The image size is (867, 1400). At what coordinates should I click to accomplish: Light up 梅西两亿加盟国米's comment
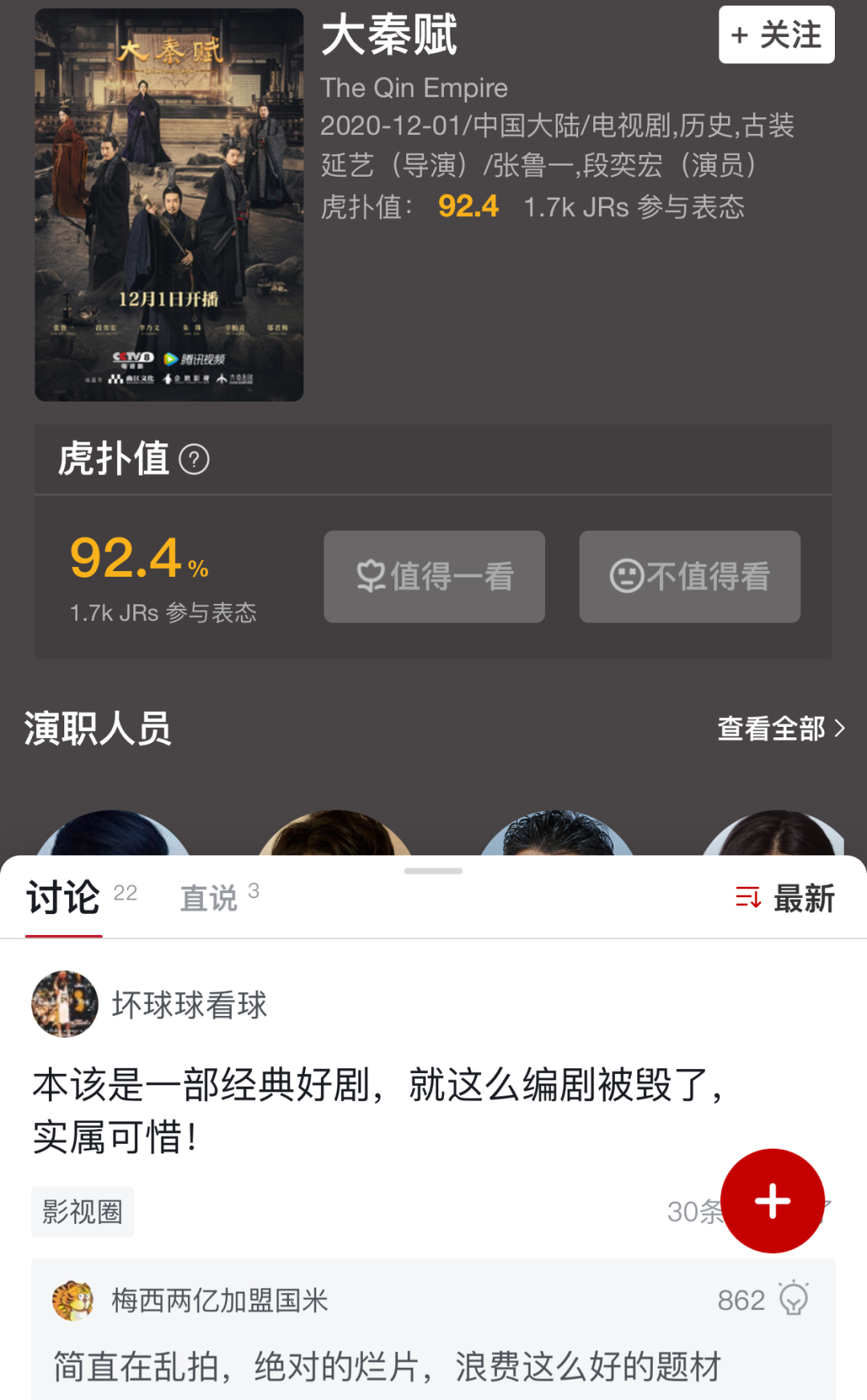(793, 1299)
